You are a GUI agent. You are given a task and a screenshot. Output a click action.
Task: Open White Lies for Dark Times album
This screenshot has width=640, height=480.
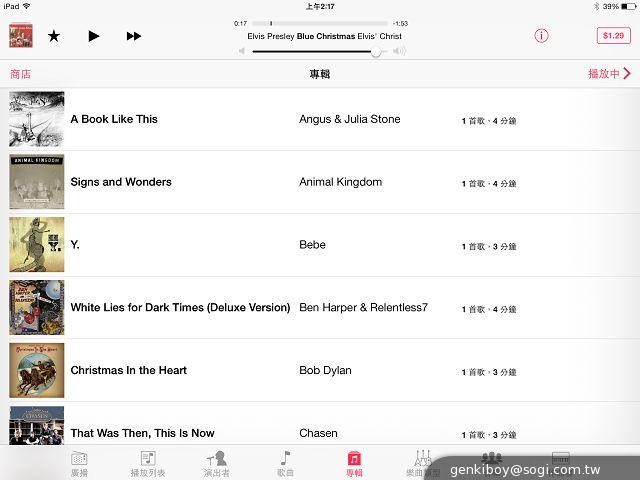(180, 307)
